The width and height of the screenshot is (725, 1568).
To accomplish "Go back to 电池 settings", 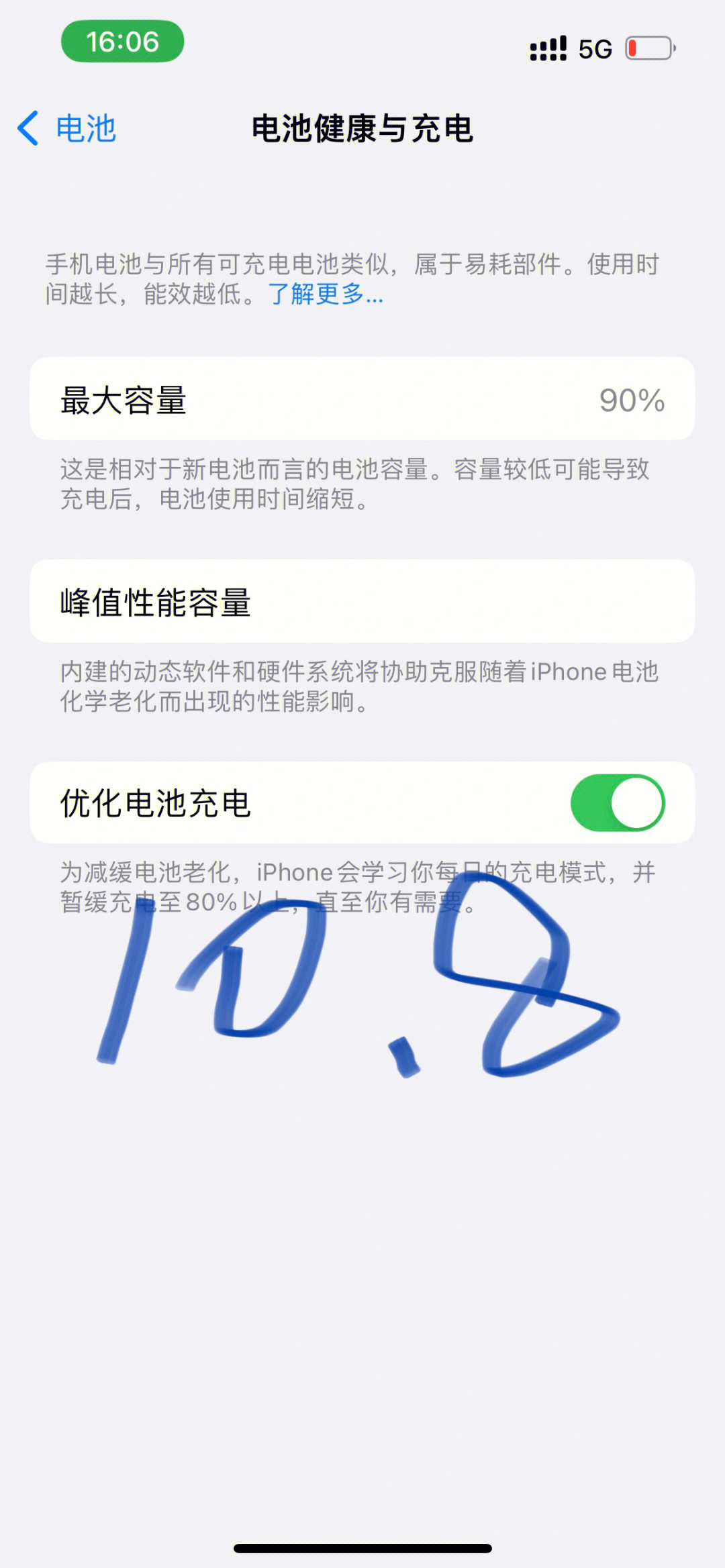I will pos(67,128).
